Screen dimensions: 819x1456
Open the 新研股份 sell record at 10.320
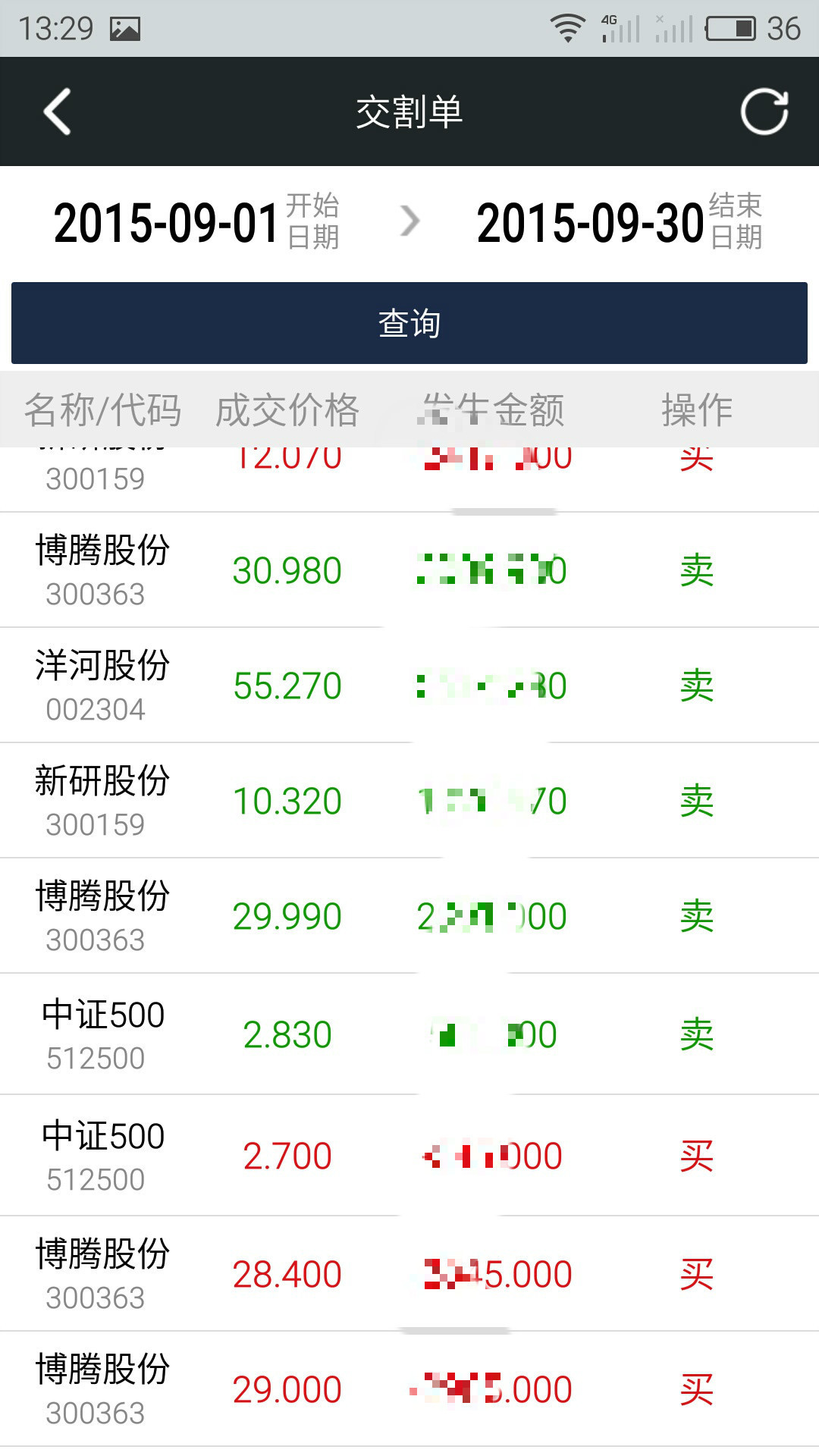pyautogui.click(x=409, y=800)
